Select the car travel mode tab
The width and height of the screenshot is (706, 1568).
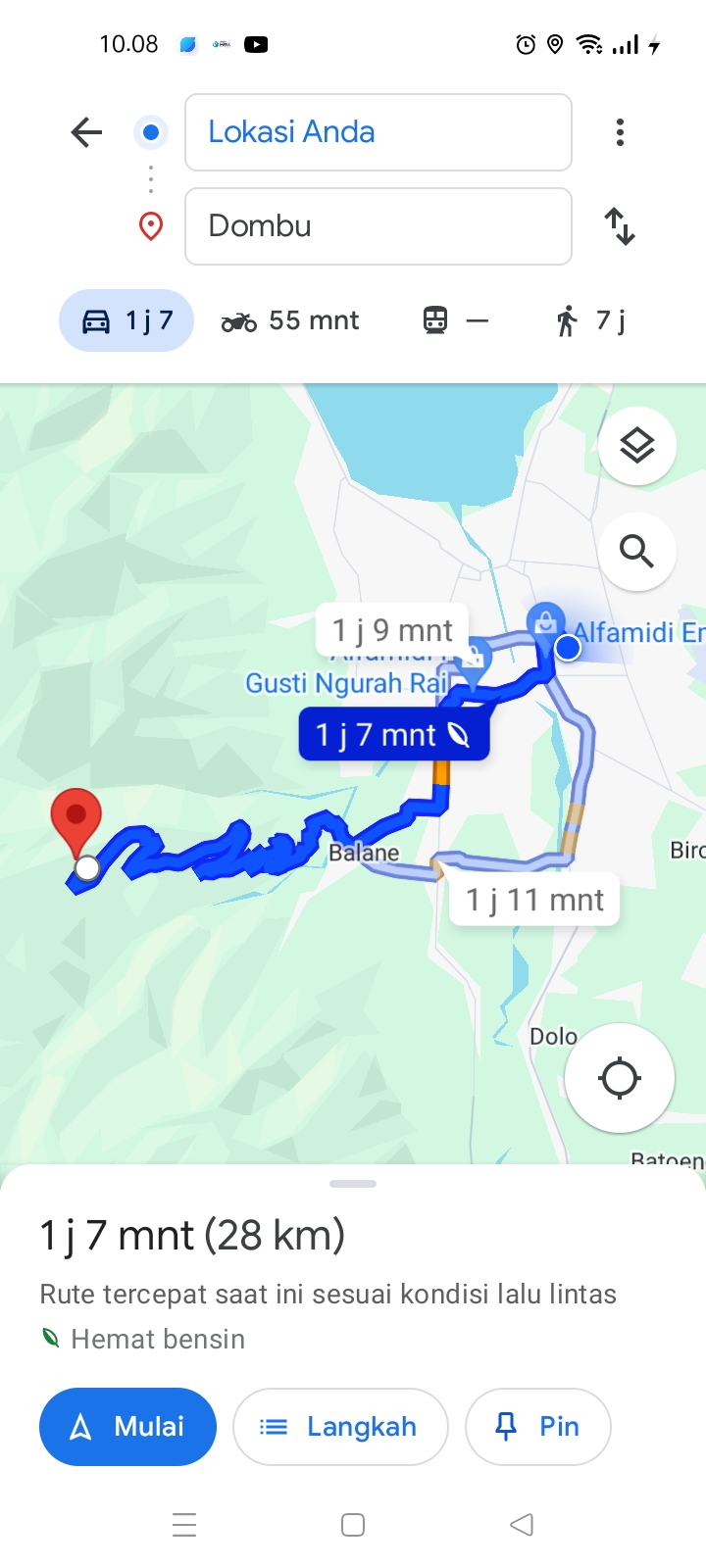coord(126,320)
